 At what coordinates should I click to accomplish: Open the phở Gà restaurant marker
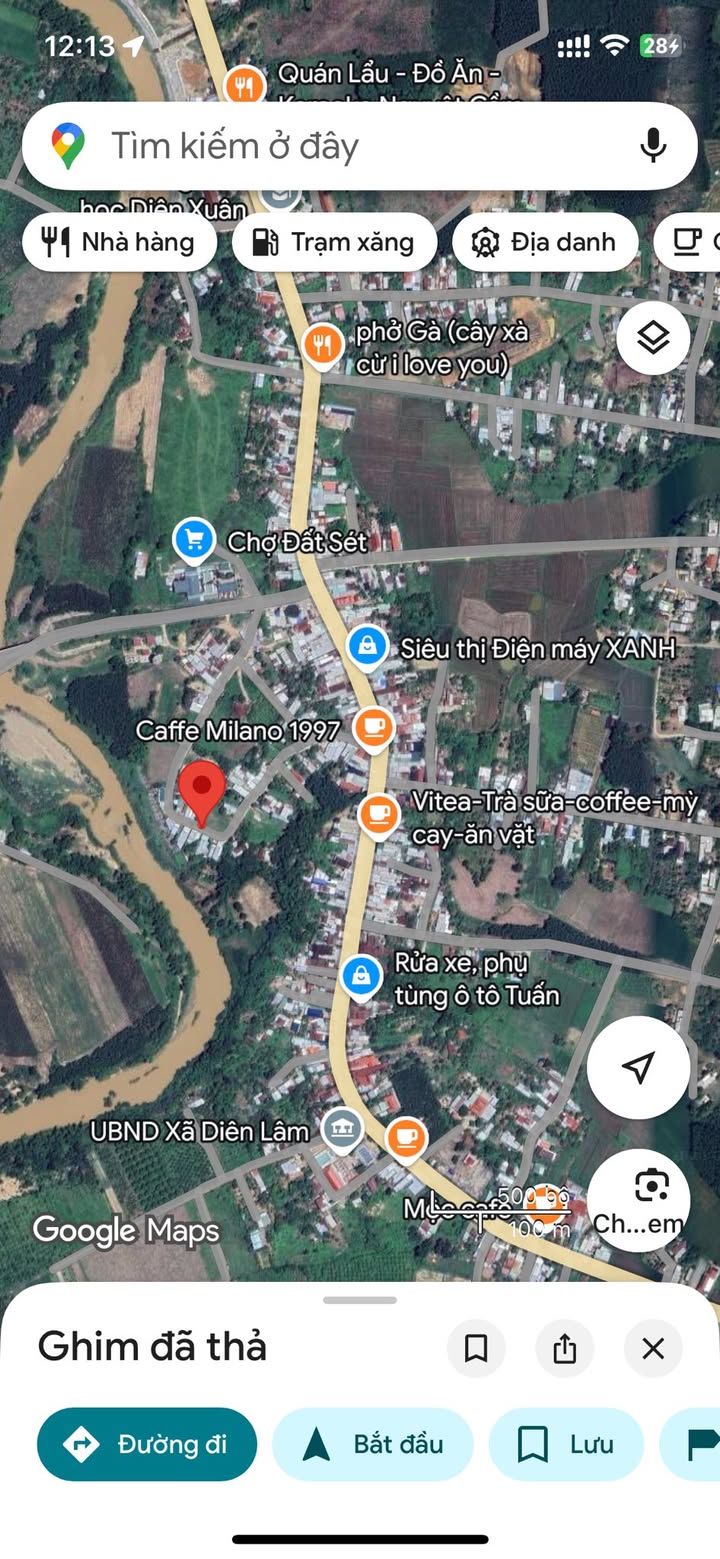[322, 346]
